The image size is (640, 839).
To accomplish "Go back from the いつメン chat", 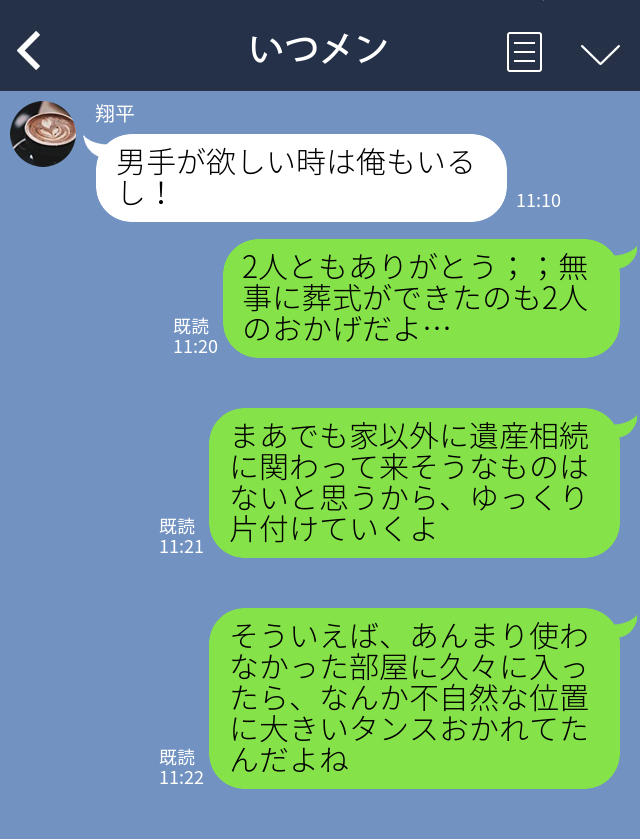I will (x=30, y=50).
